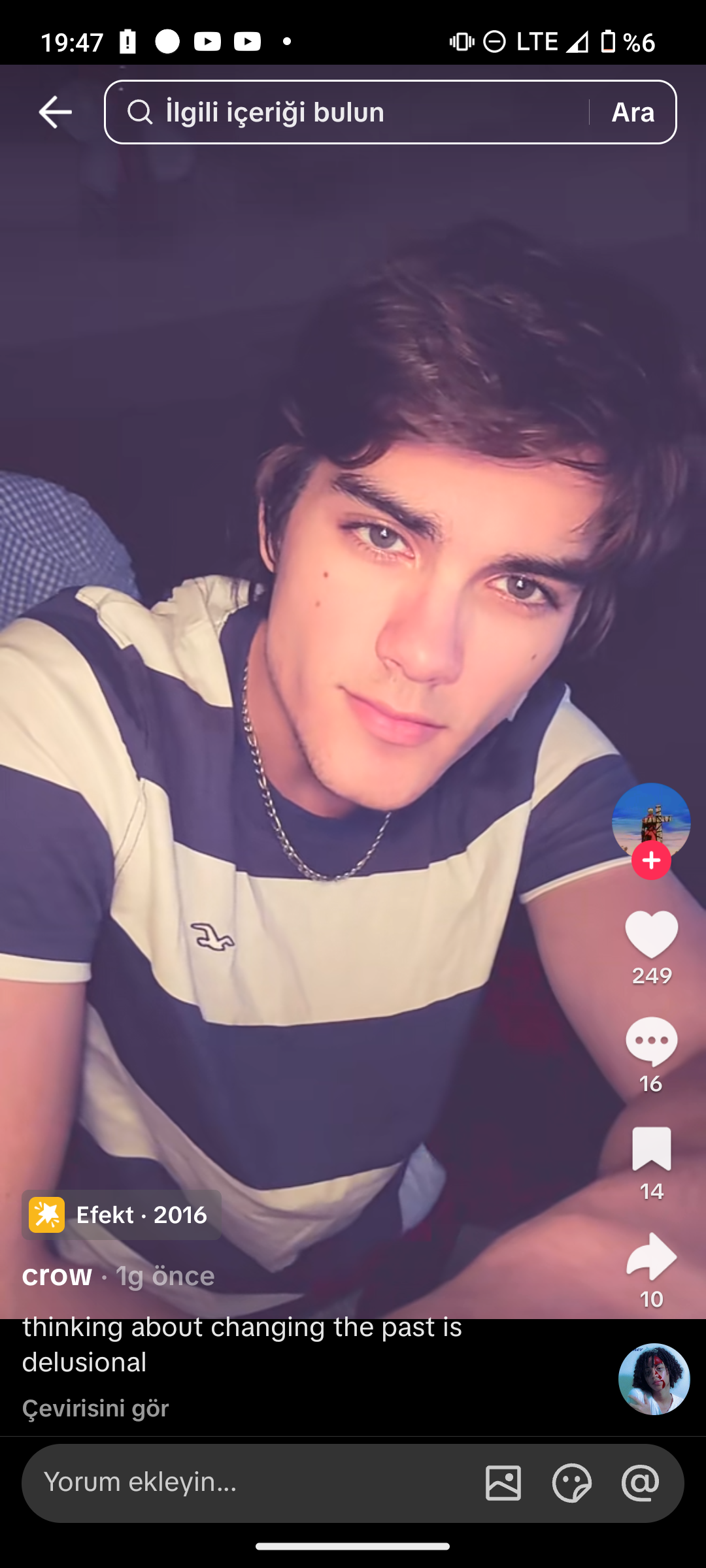Open crow's profile from the username
This screenshot has height=1568, width=706.
click(57, 1275)
